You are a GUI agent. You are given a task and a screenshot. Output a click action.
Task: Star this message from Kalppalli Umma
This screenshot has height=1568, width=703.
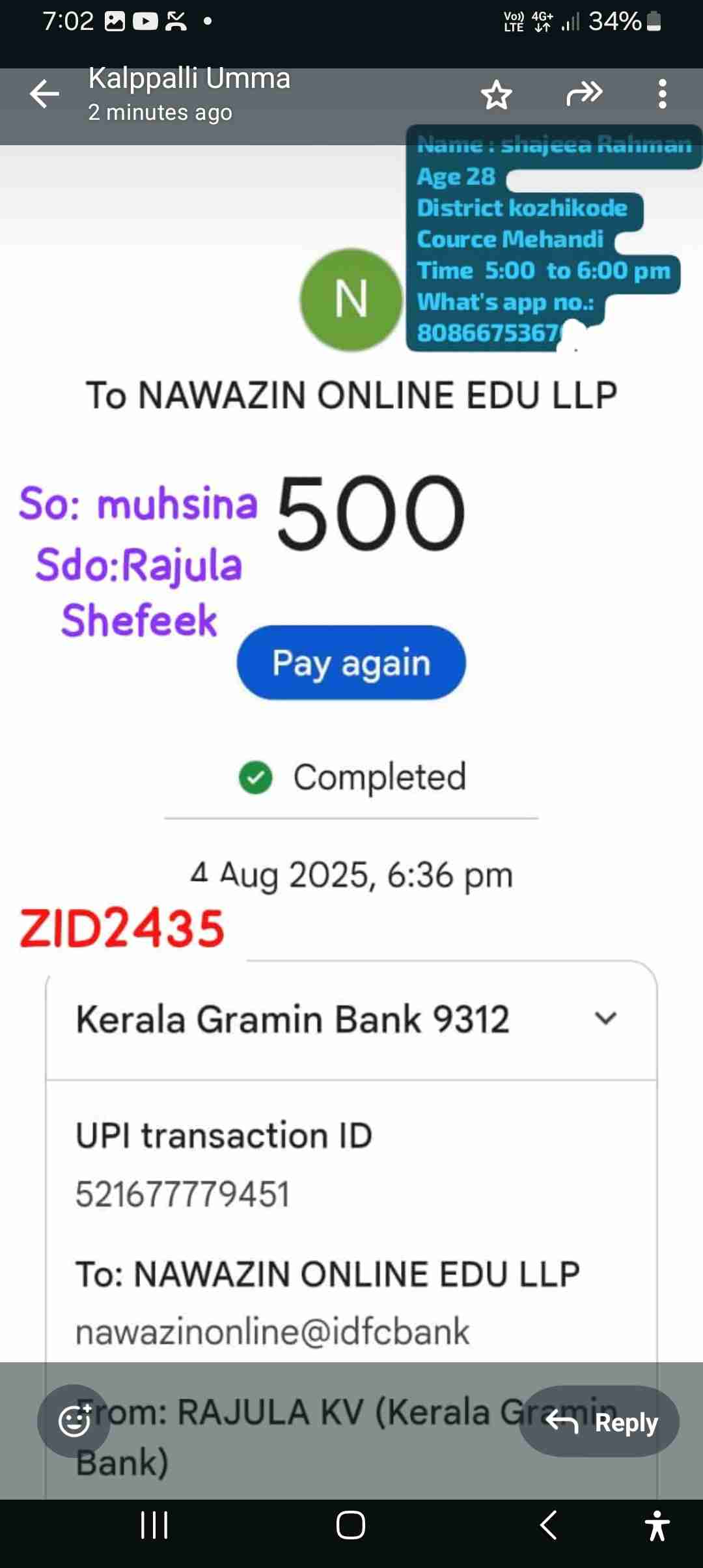tap(496, 95)
